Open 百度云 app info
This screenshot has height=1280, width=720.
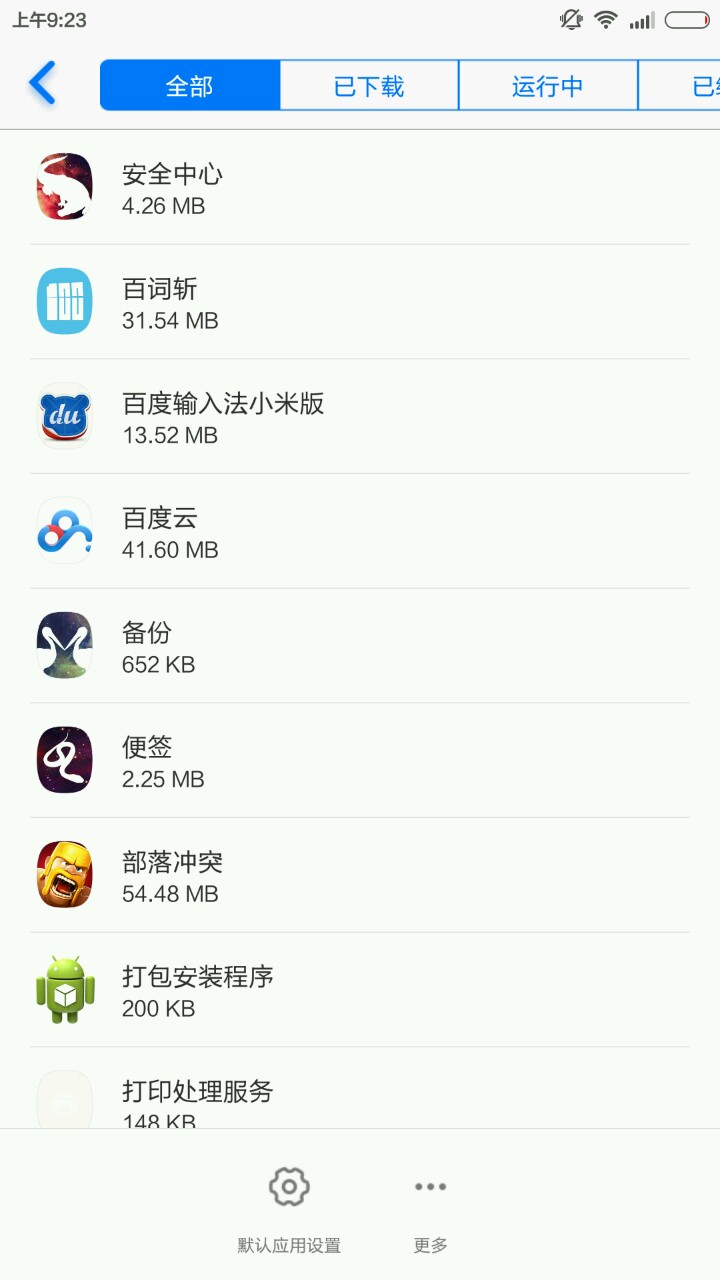pos(360,532)
